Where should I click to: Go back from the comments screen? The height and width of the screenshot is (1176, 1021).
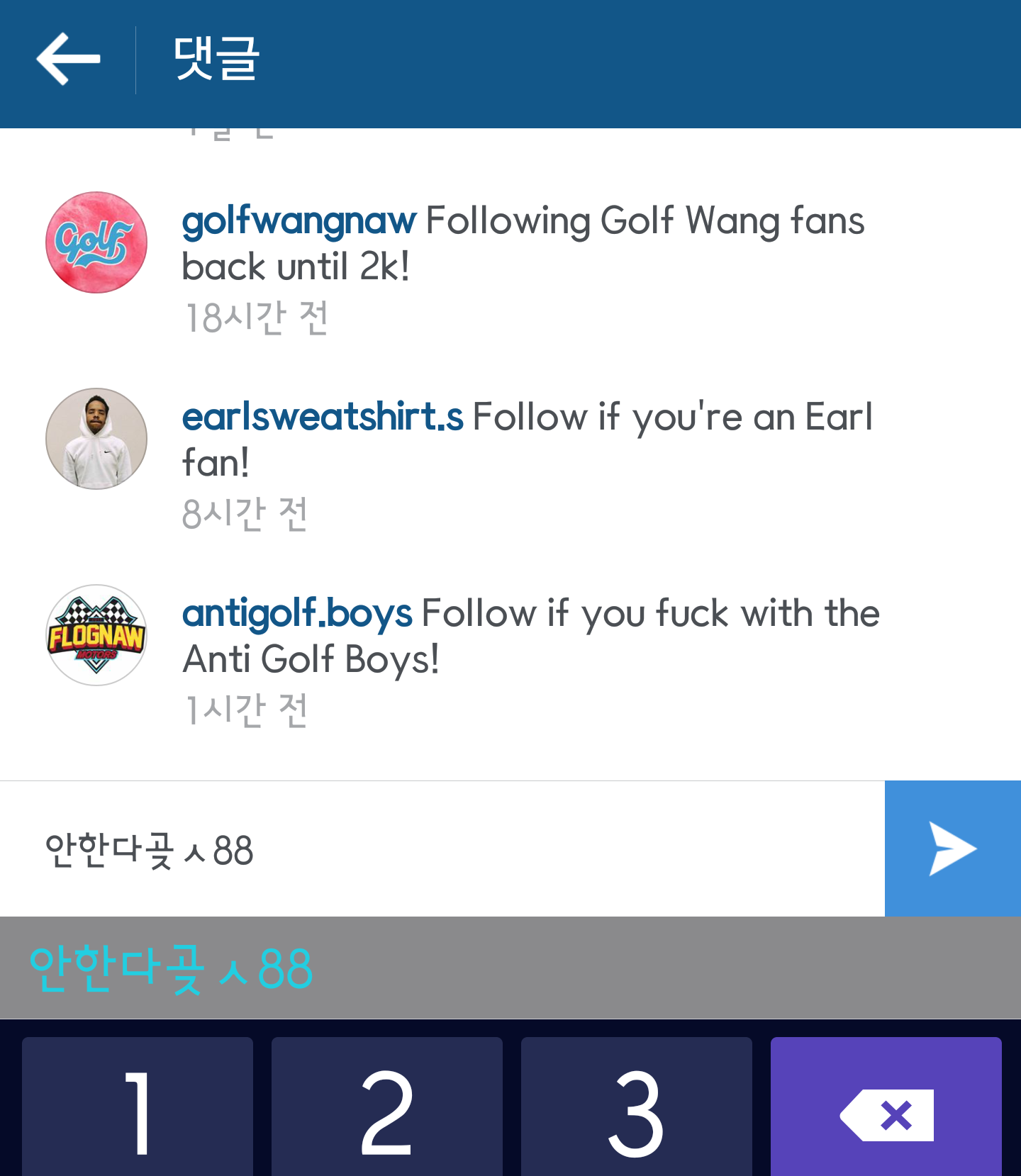click(67, 60)
